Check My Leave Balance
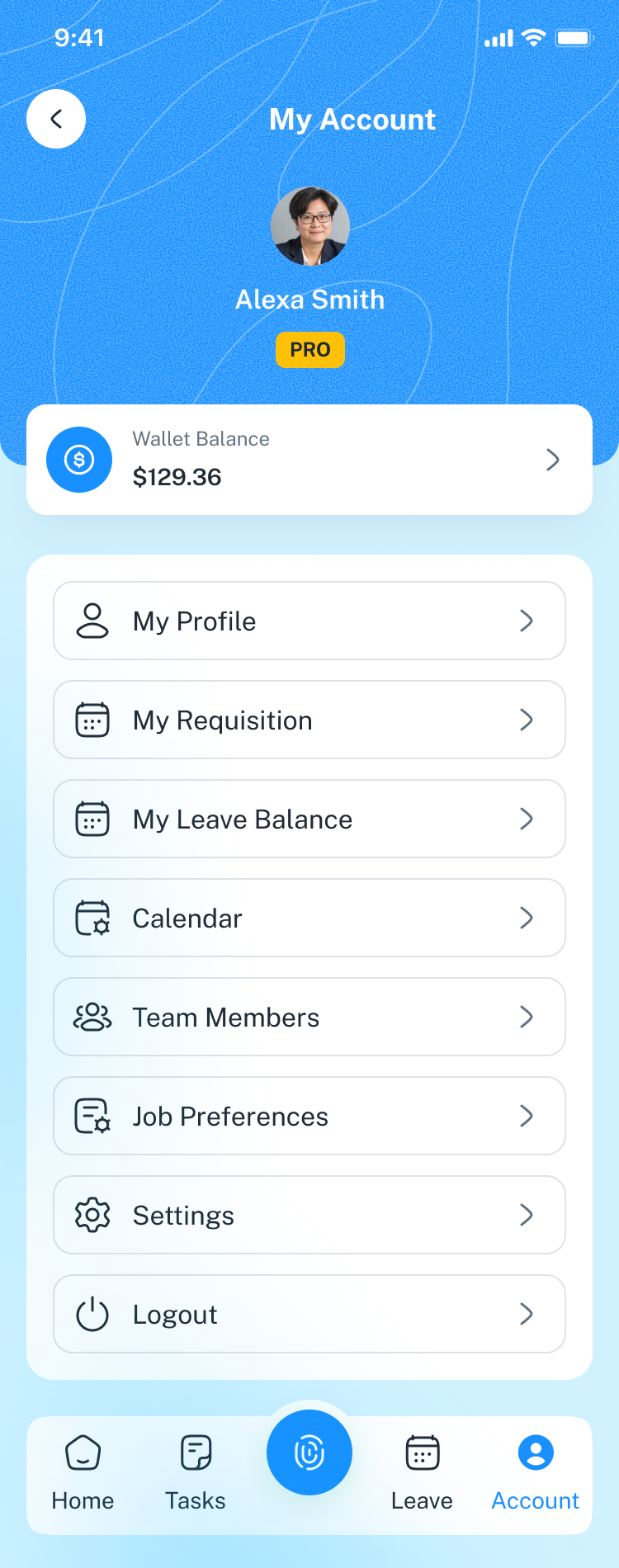The height and width of the screenshot is (1568, 619). (x=309, y=819)
